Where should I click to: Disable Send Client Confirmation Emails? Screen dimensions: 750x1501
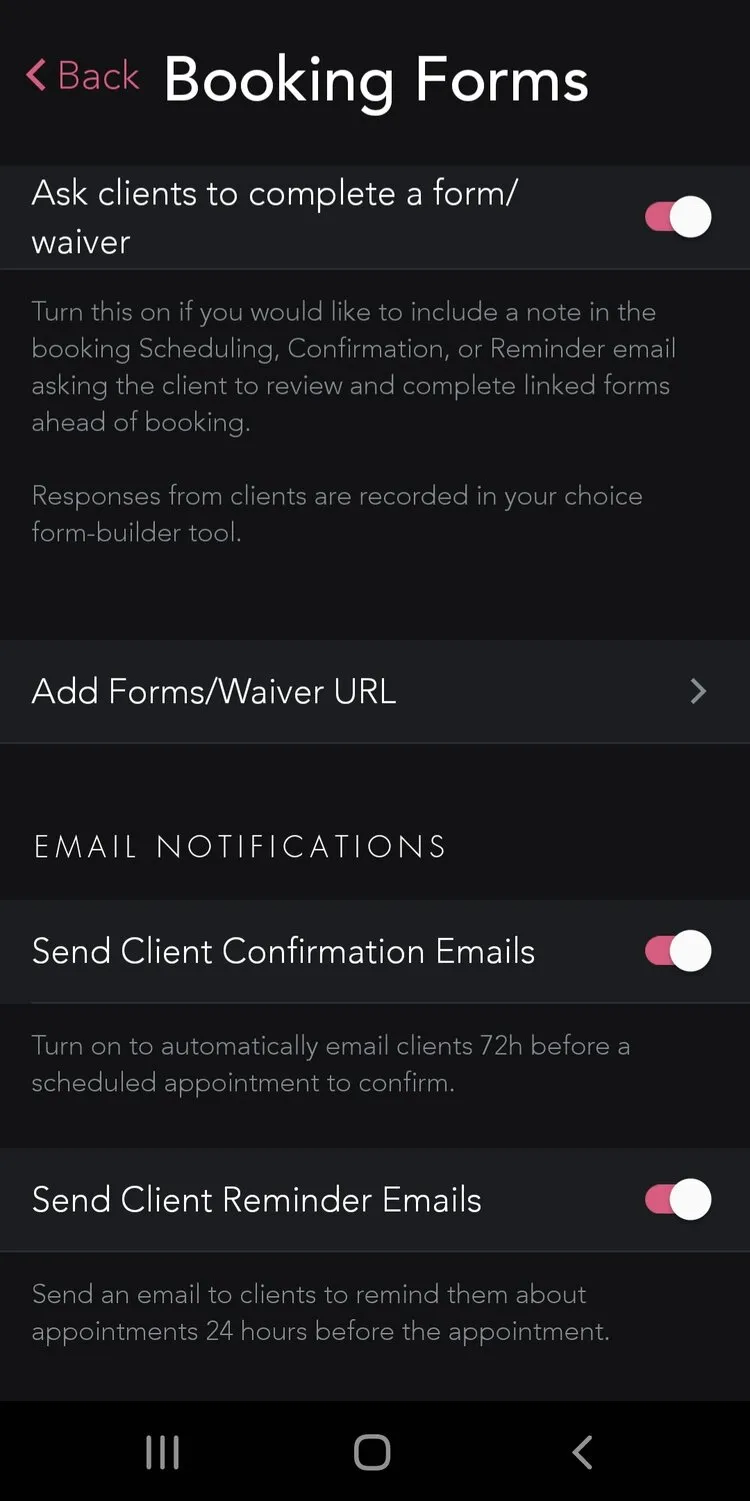point(678,951)
